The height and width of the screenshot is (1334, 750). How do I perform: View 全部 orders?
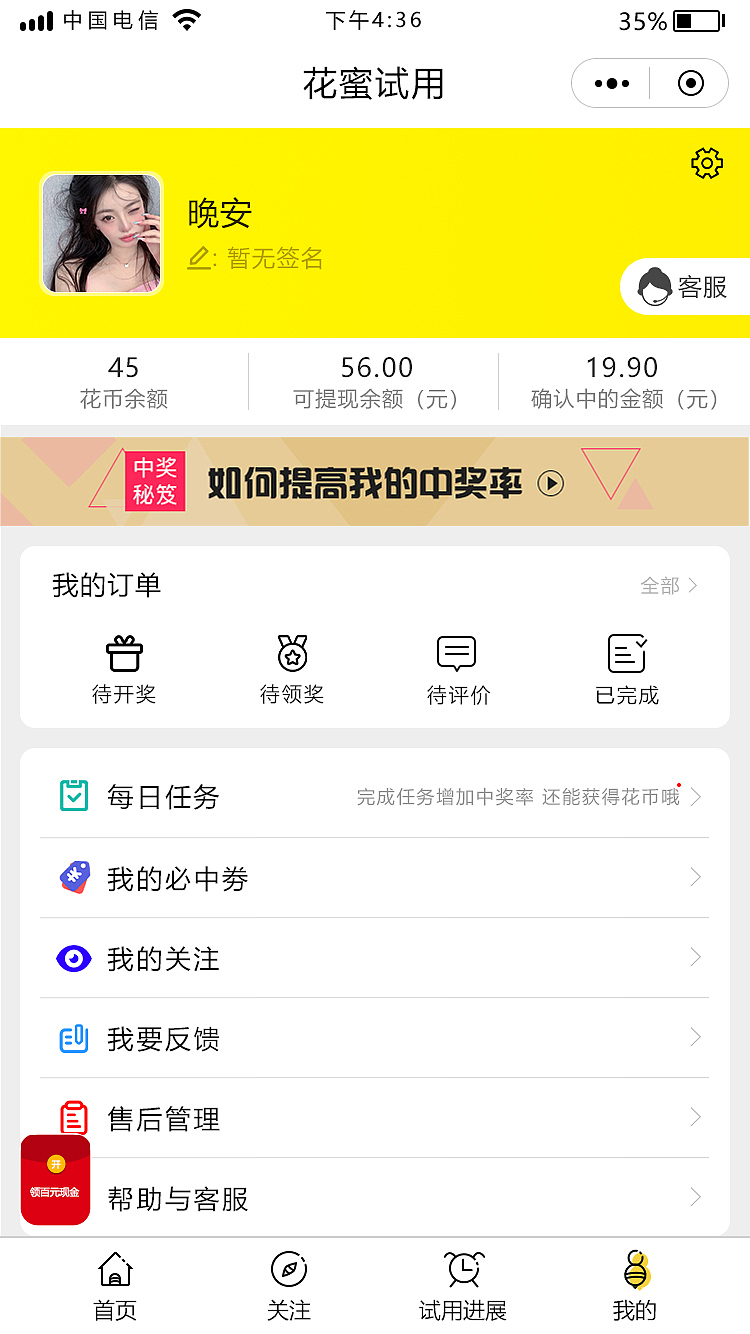click(669, 586)
